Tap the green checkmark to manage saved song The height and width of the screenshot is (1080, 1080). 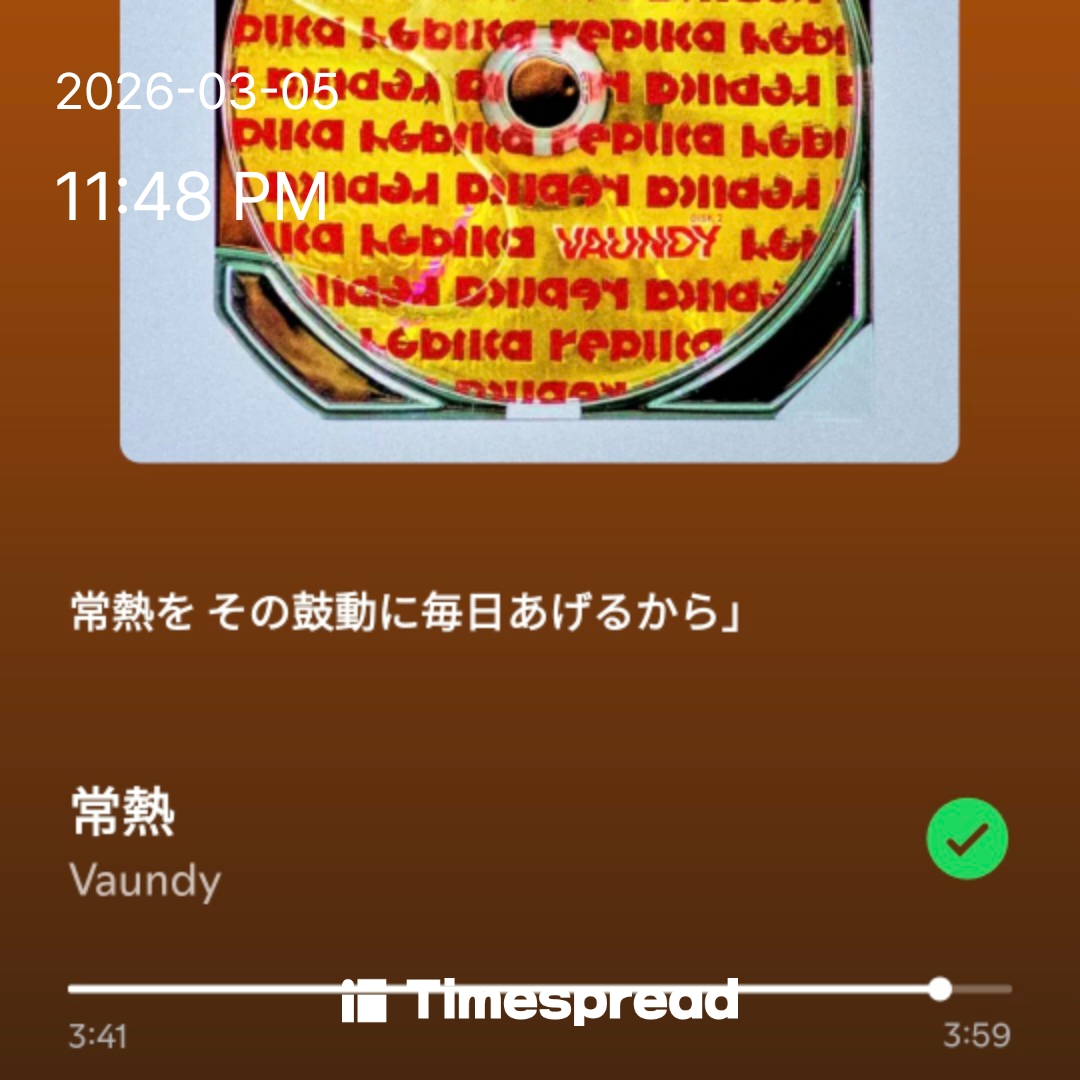[x=966, y=838]
